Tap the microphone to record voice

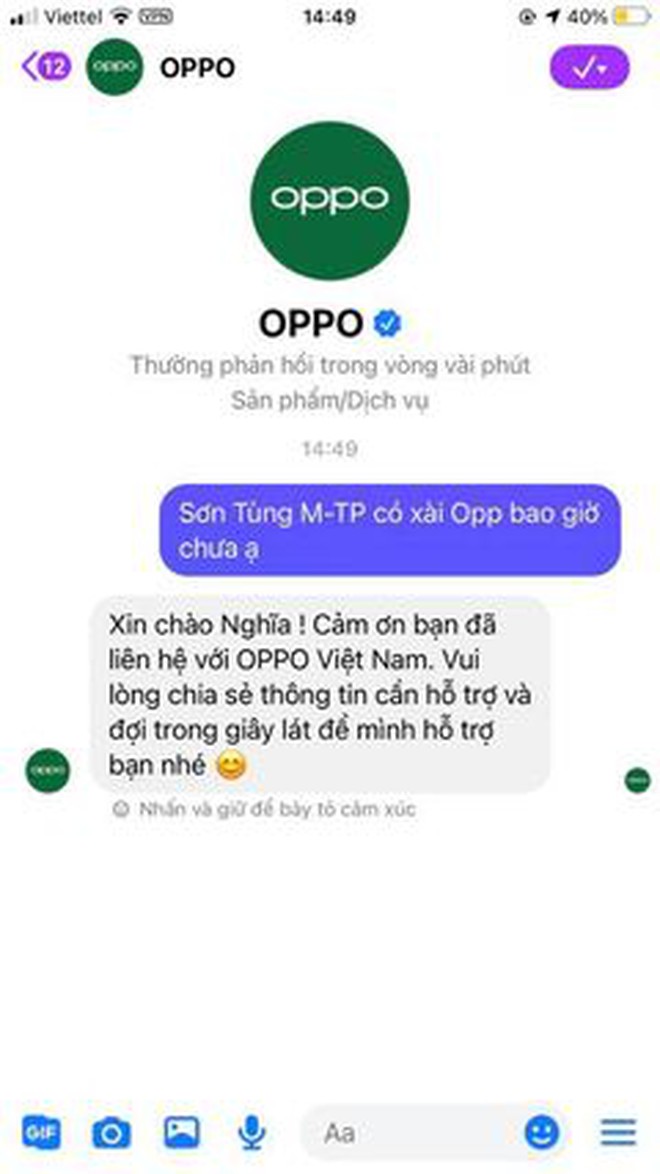[251, 1132]
